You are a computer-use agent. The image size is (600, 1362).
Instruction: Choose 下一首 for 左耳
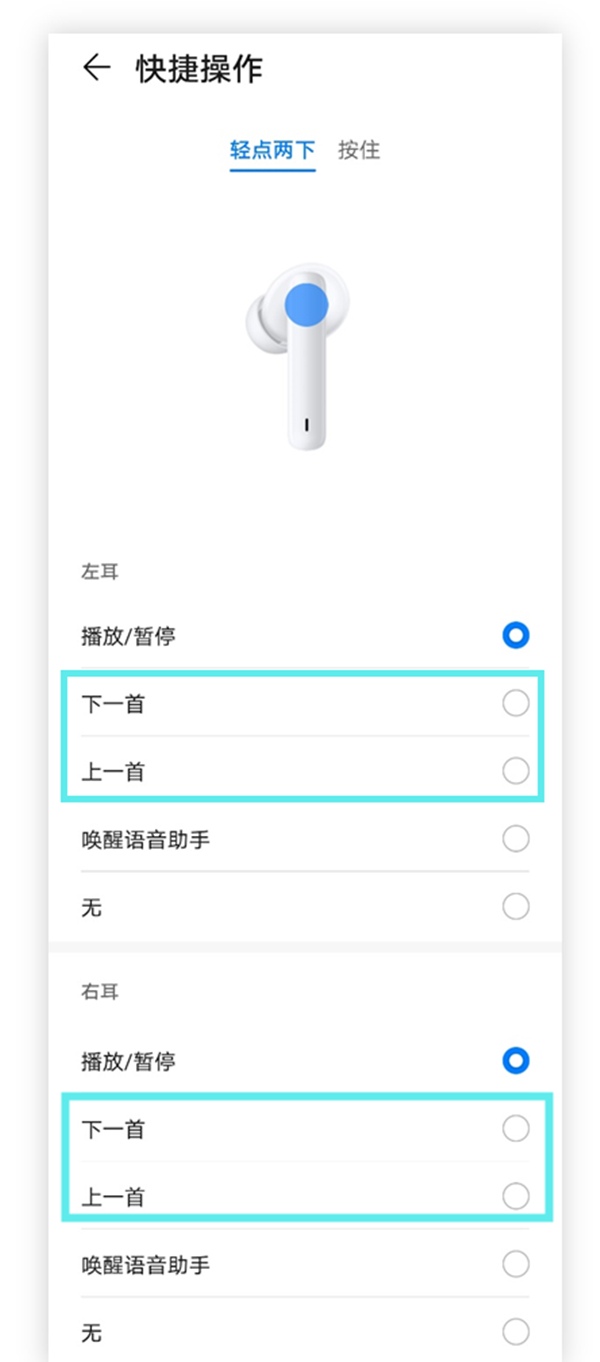515,704
